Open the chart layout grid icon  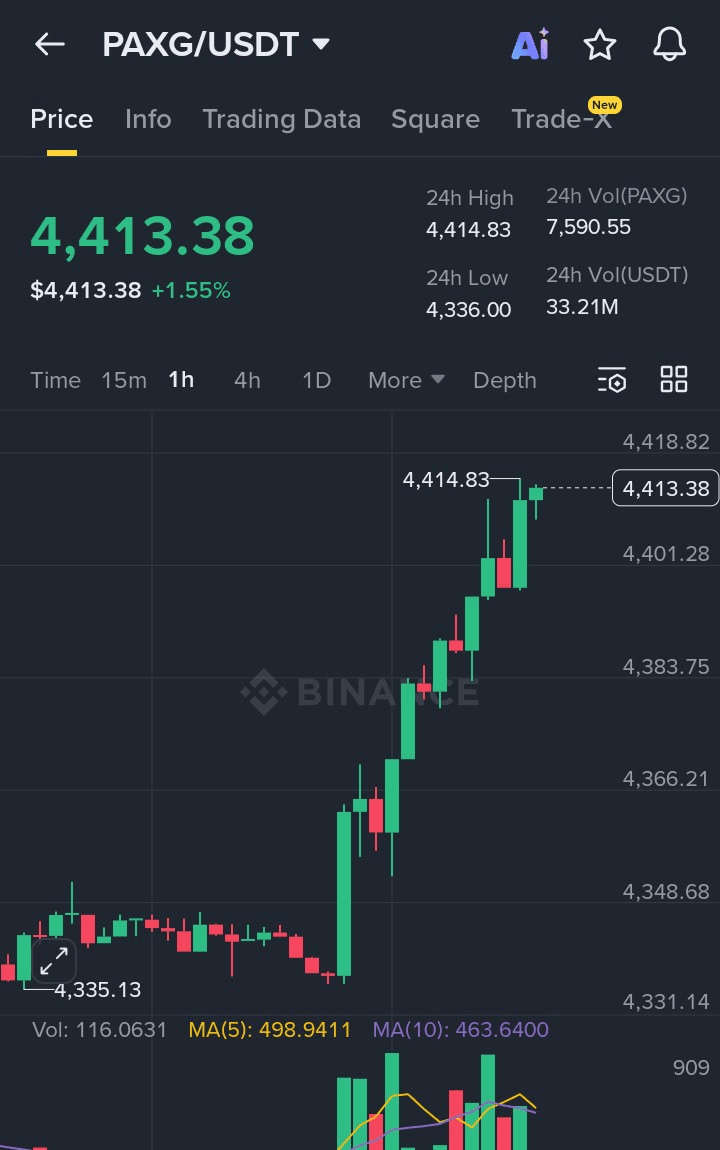pyautogui.click(x=674, y=380)
